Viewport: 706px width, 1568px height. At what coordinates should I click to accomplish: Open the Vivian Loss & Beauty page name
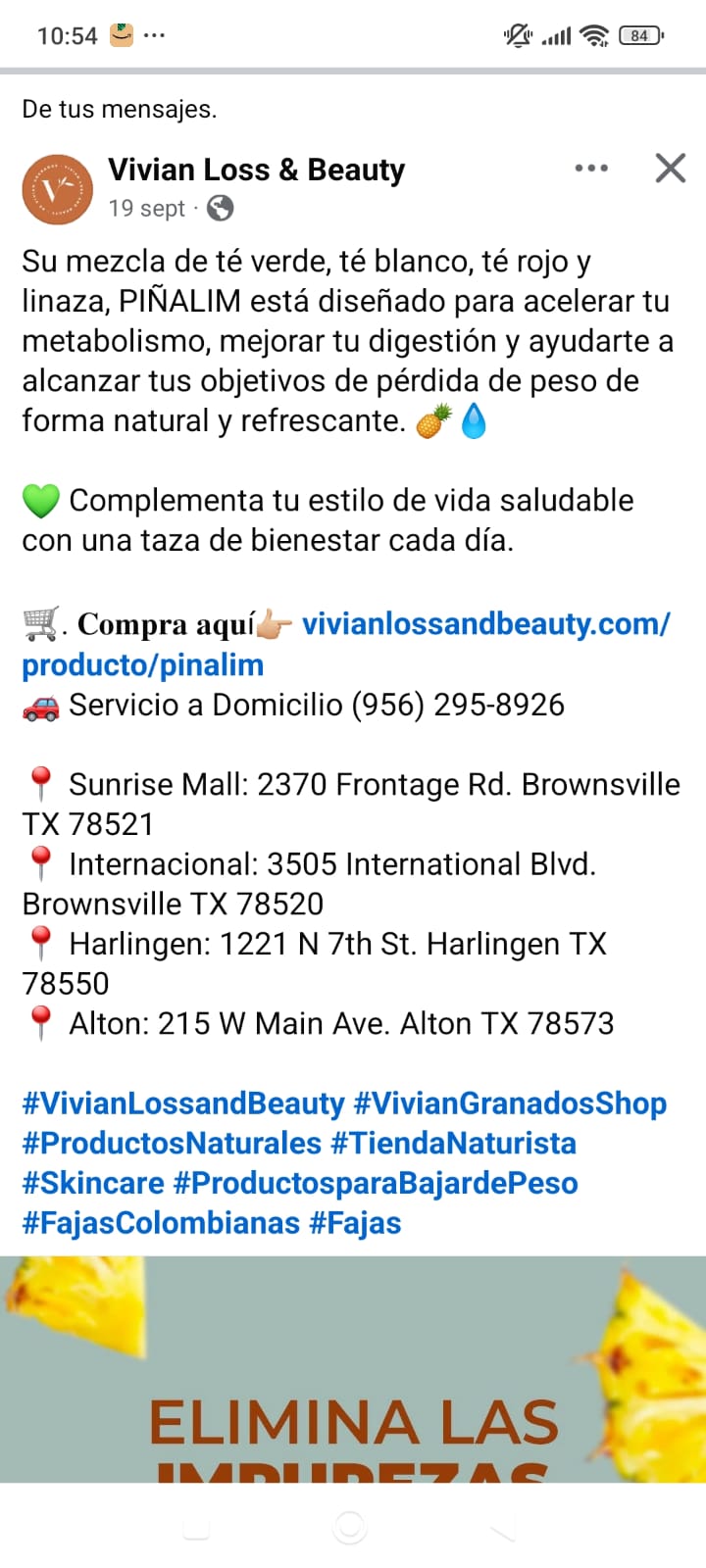[256, 170]
